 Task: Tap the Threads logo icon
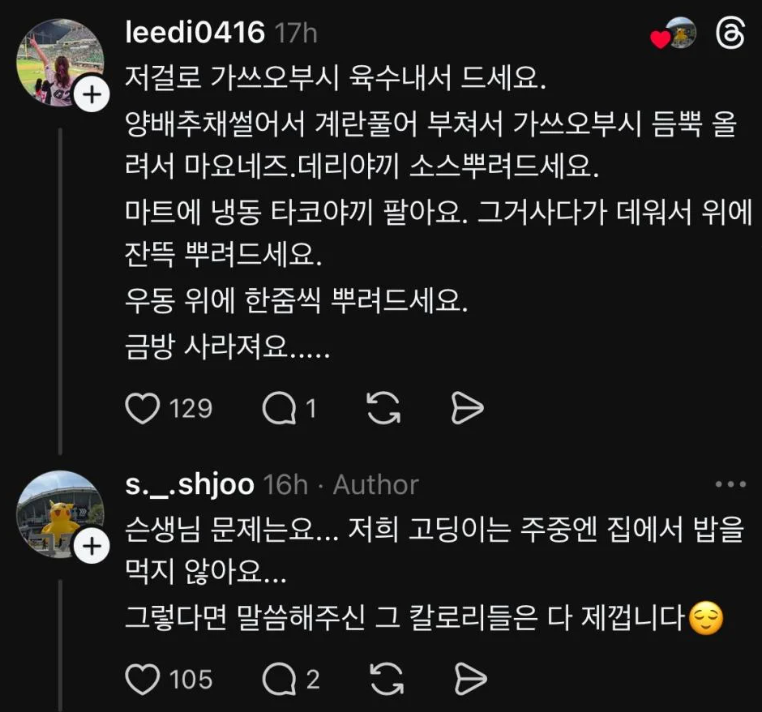(x=731, y=34)
